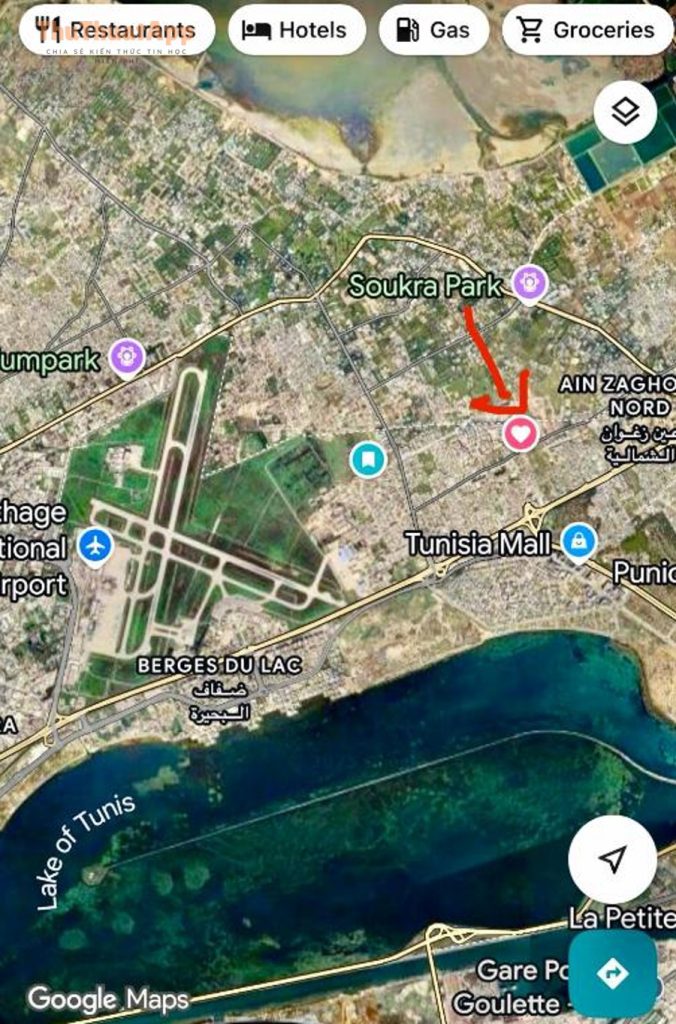
Task: Tap the purple Jumpark map pin
Action: (x=128, y=355)
